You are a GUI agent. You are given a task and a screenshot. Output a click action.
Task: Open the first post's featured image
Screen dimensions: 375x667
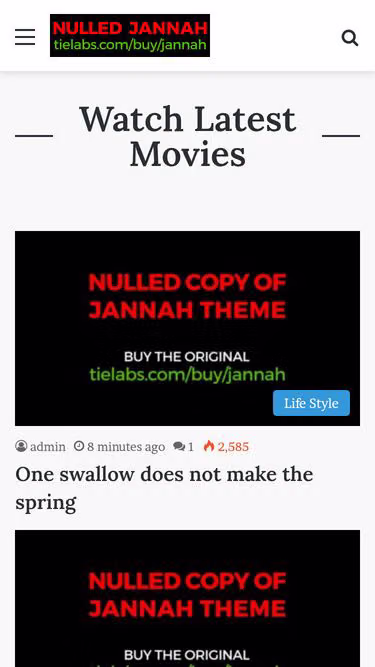click(188, 328)
